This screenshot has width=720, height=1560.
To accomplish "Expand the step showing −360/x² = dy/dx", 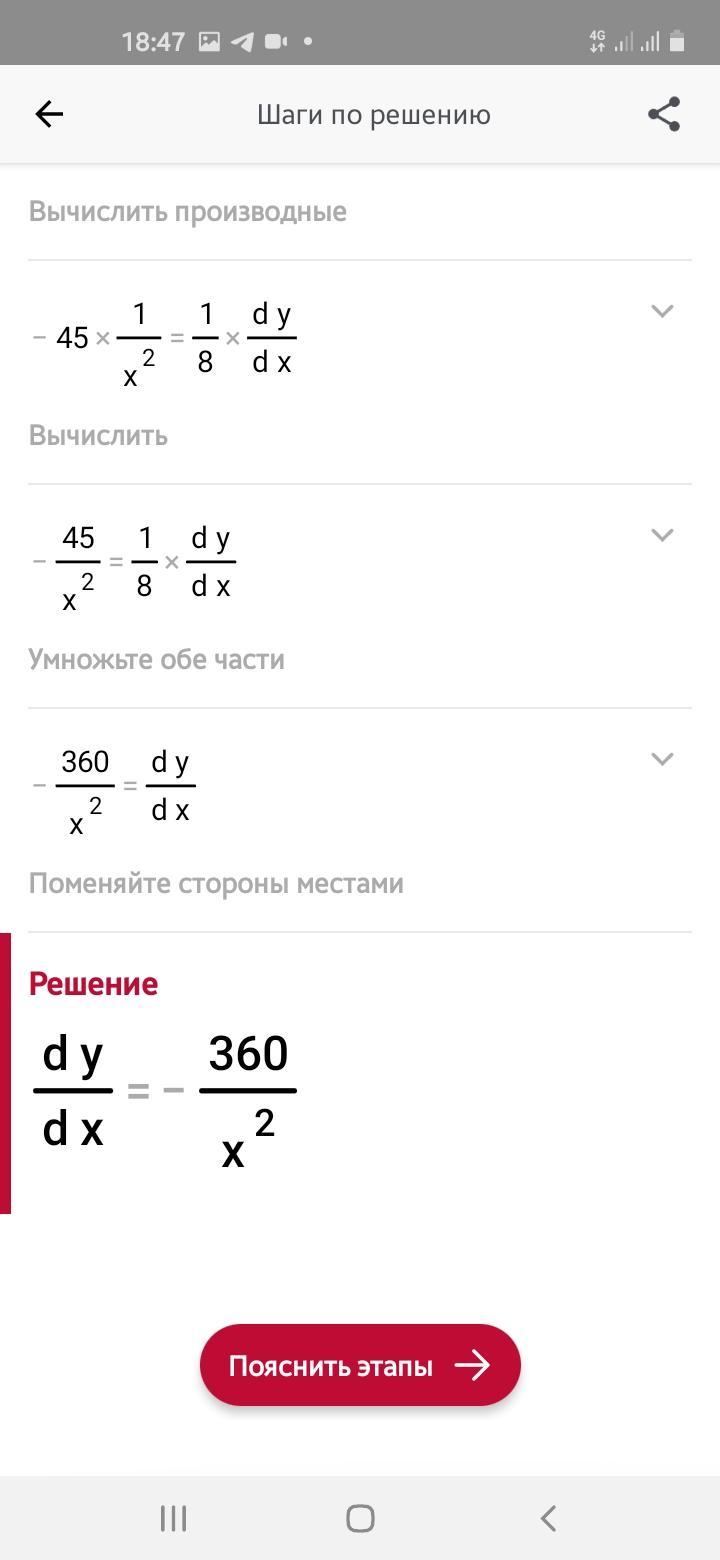I will pos(662,759).
